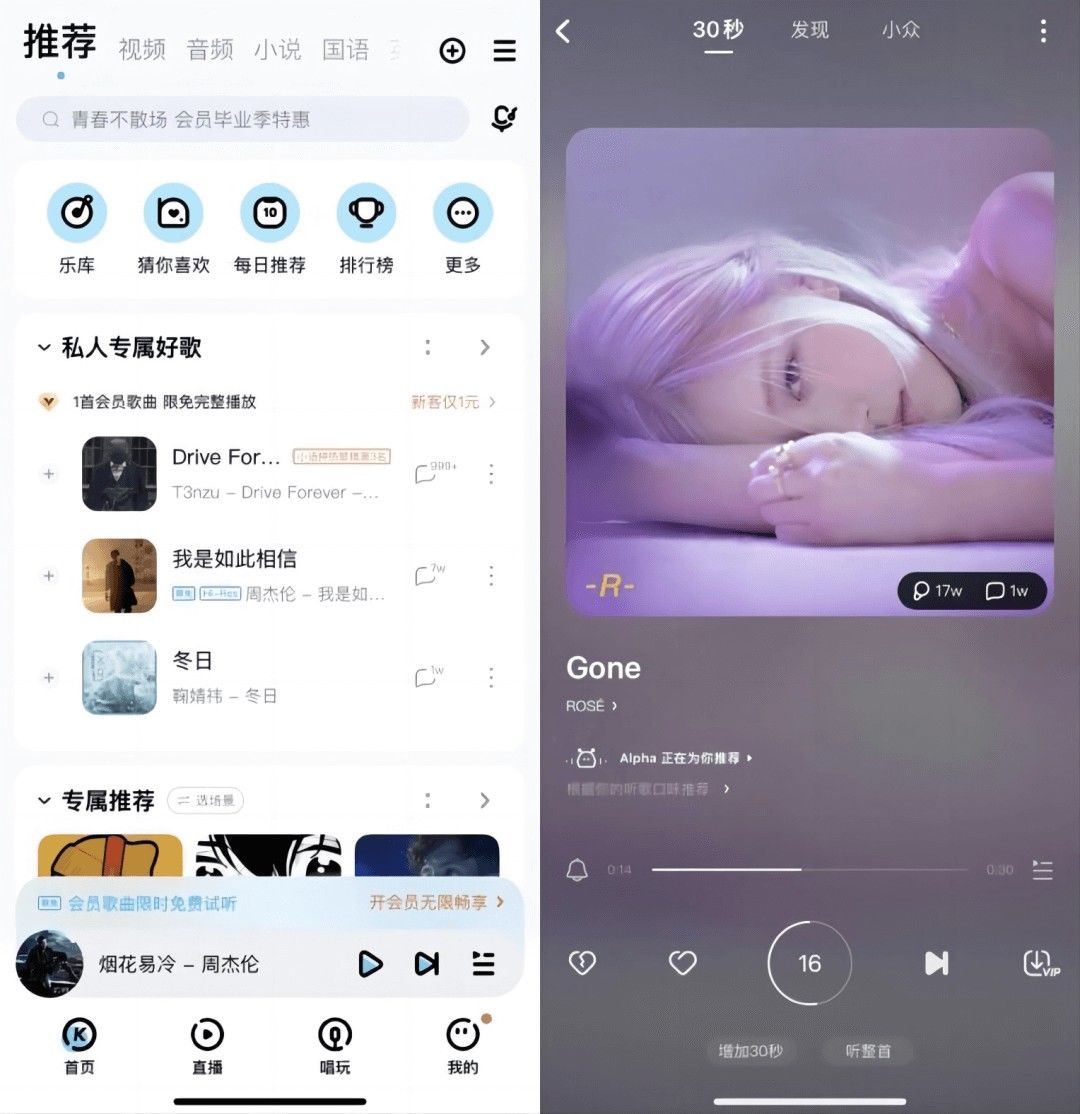
Task: Tap 增加30秒 to extend the preview
Action: 751,1051
